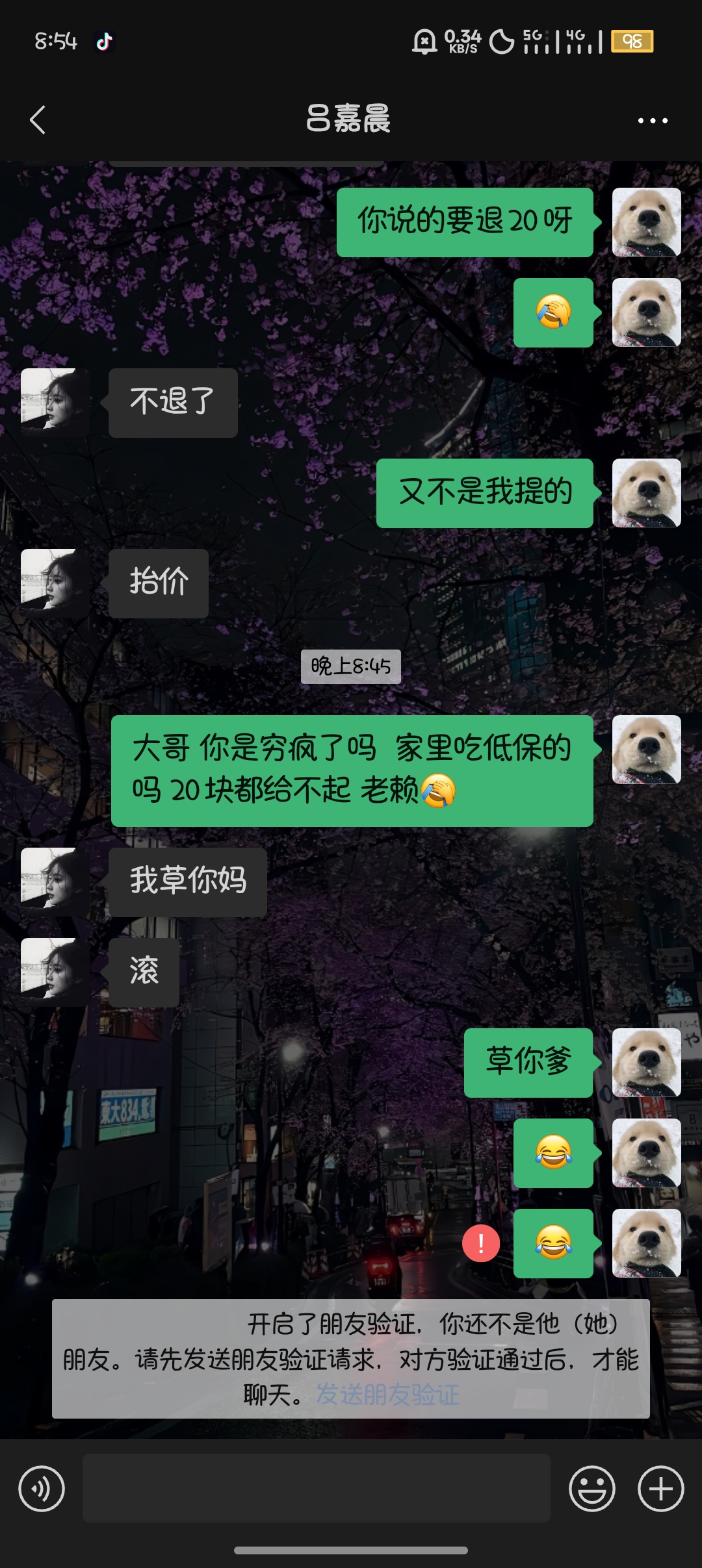Open the emoji sticker panel
Screen dimensions: 702x1568
click(x=592, y=1489)
